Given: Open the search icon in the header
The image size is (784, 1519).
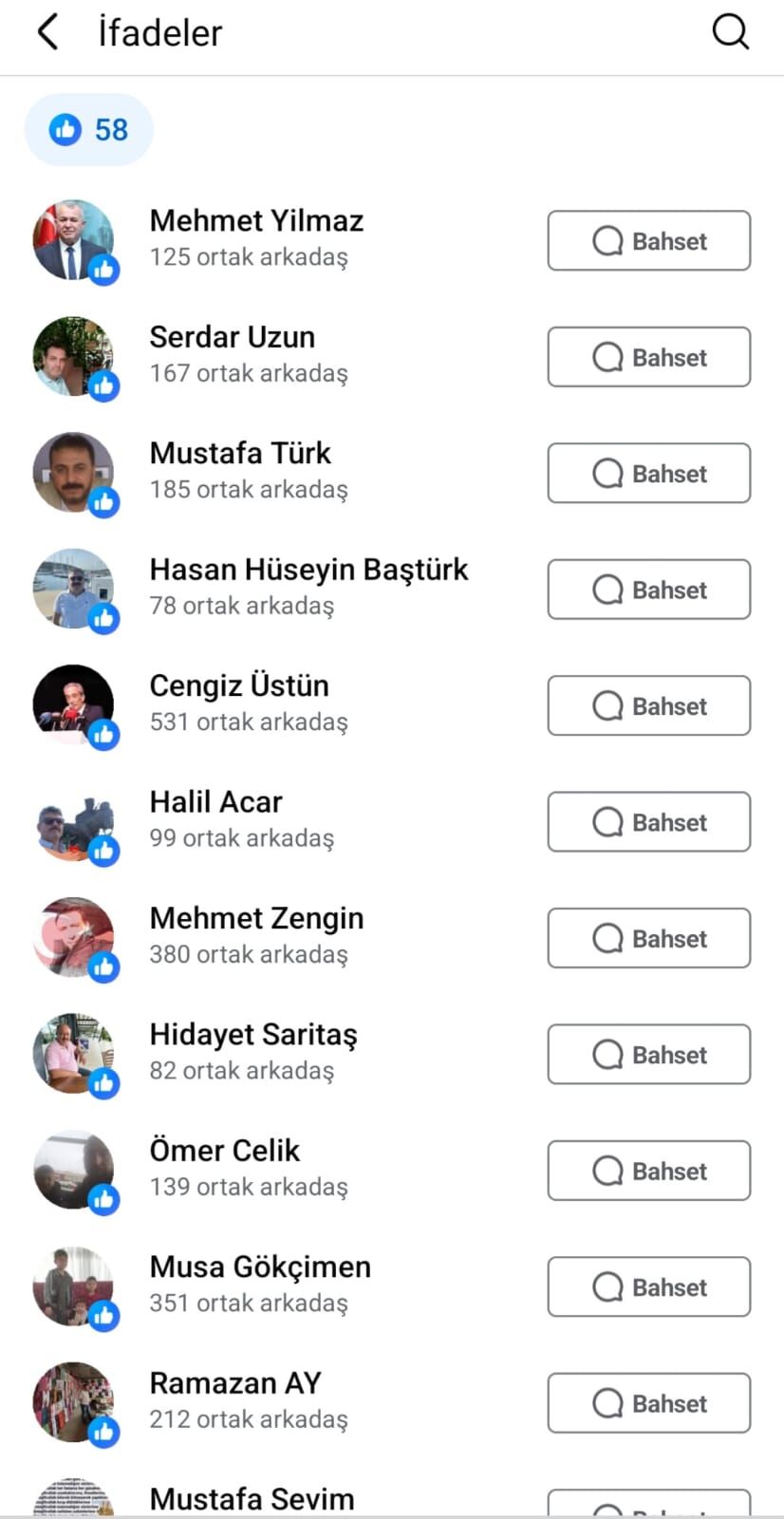Looking at the screenshot, I should 730,31.
